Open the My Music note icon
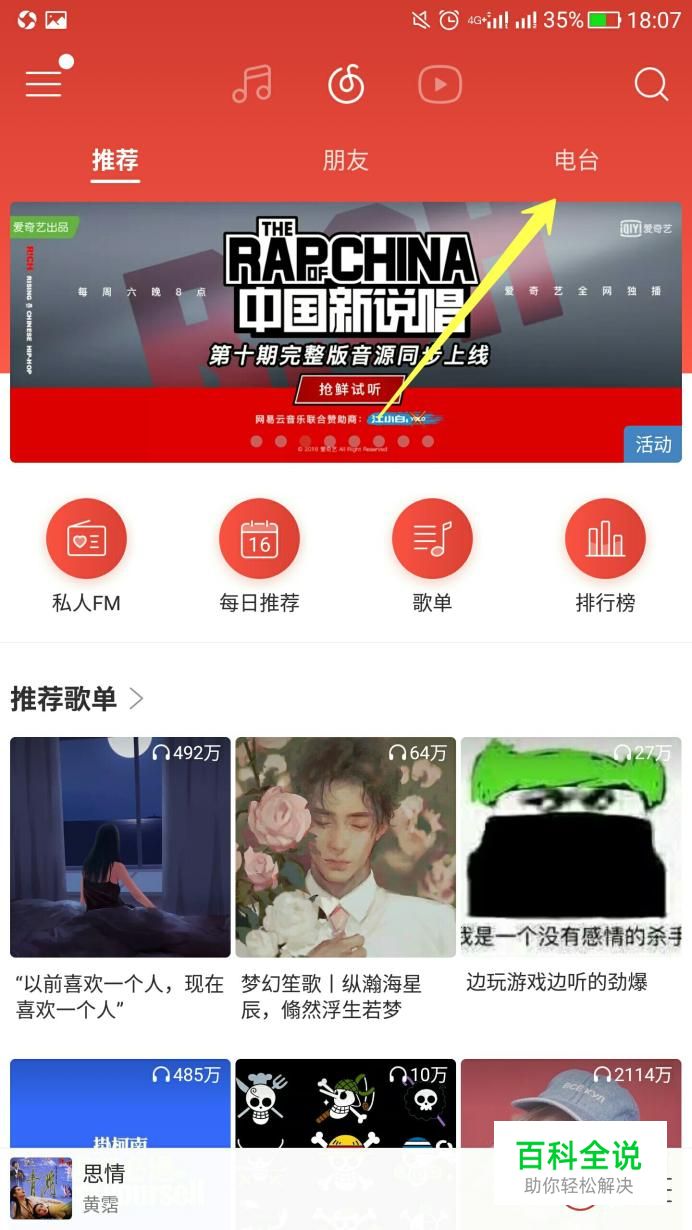Viewport: 692px width, 1230px height. [x=251, y=84]
